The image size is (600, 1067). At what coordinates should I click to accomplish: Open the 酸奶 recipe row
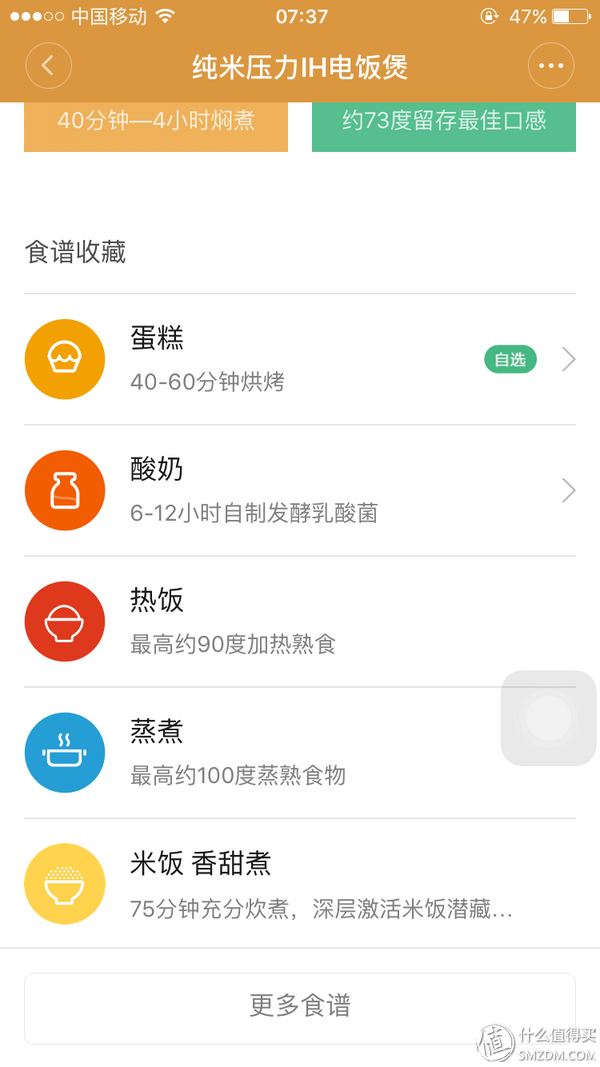300,491
